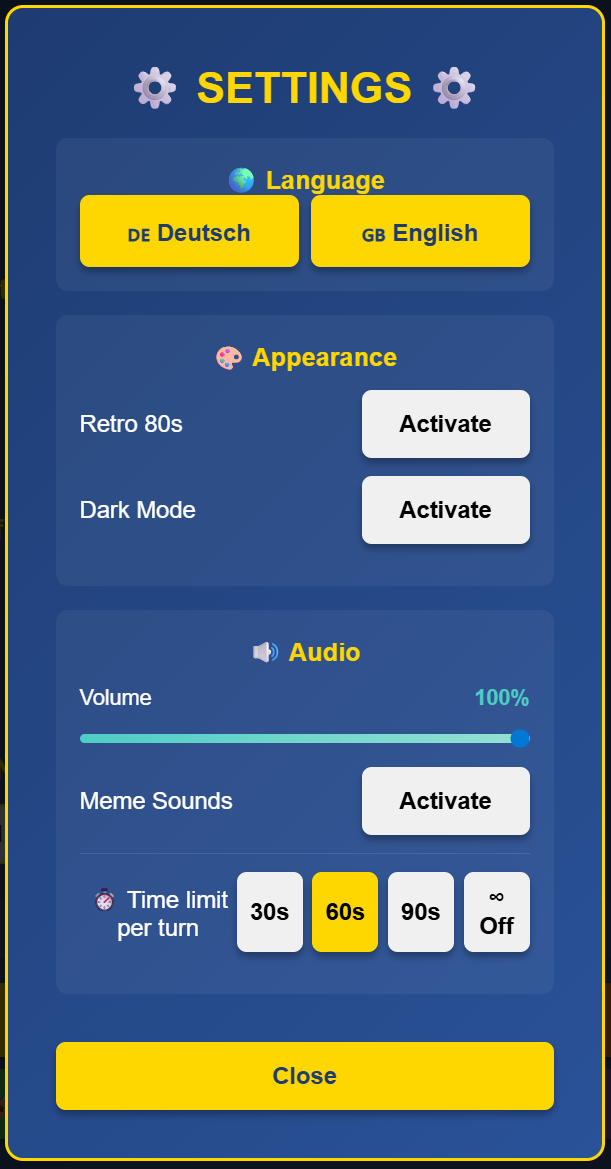Tap the volume slider track

point(300,739)
